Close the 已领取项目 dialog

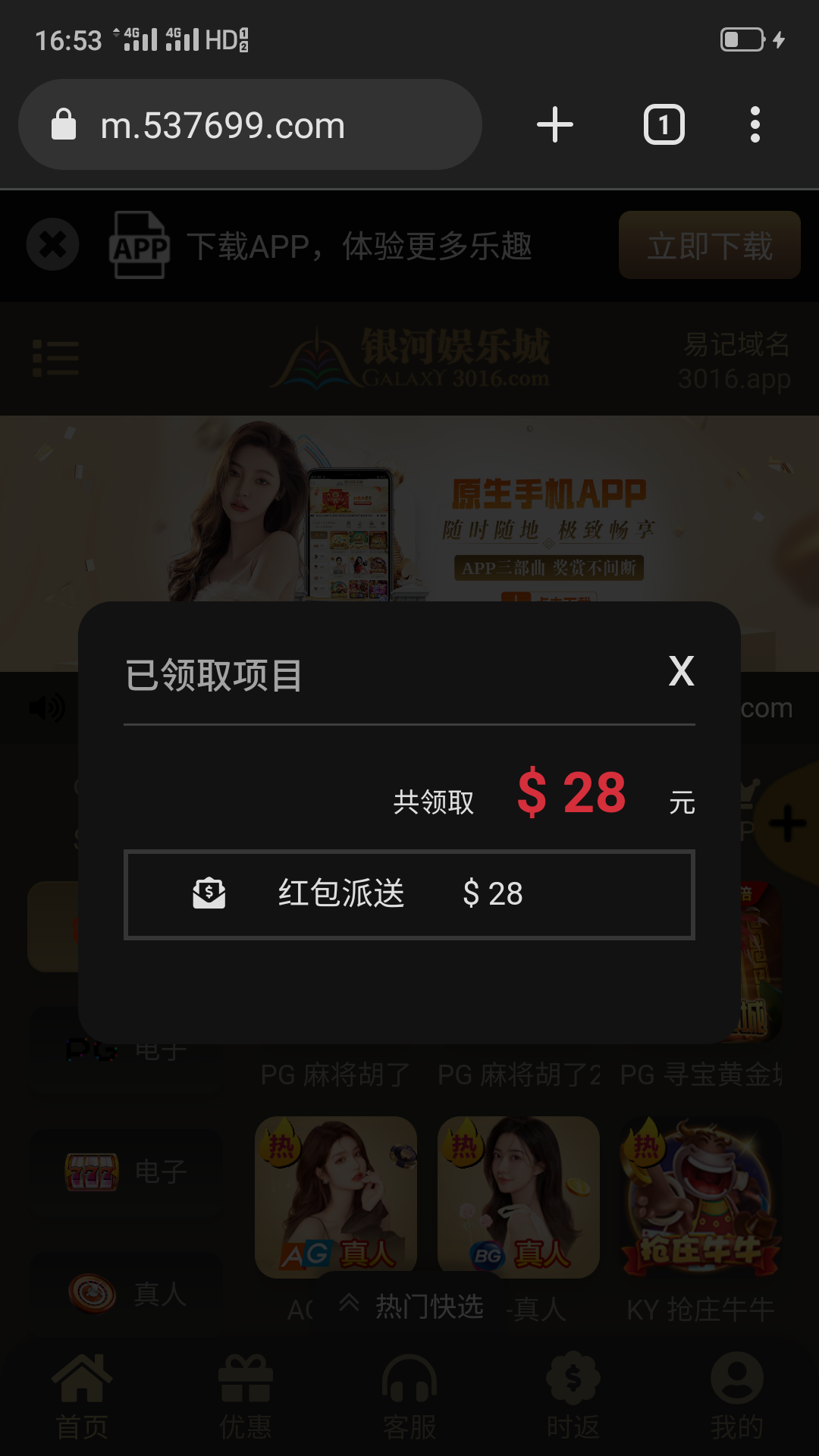[x=681, y=671]
